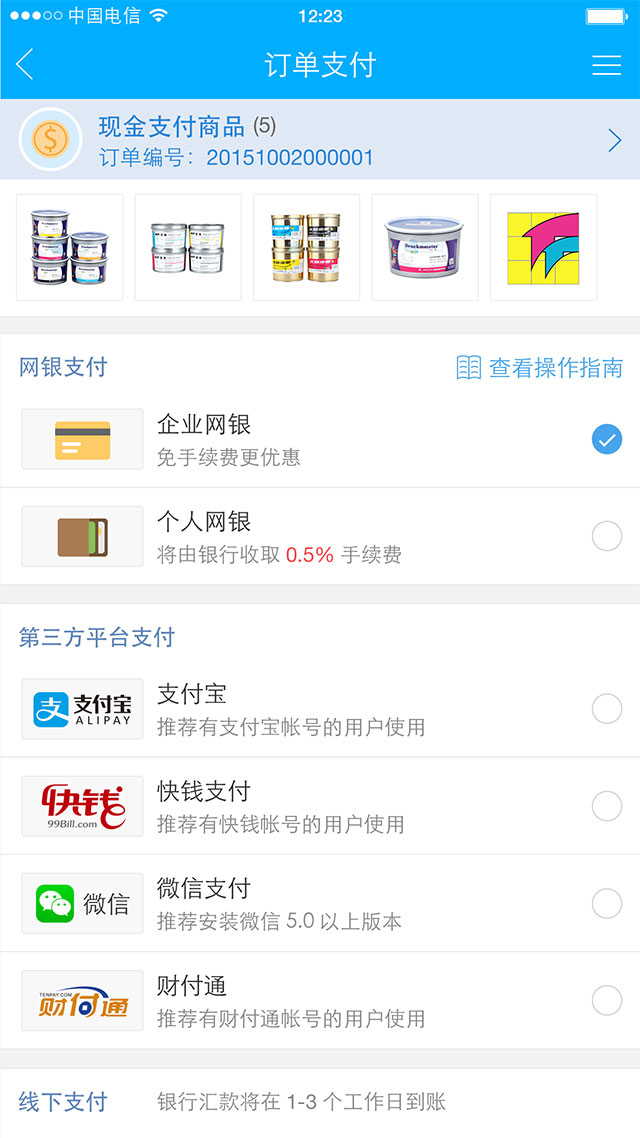This screenshot has height=1138, width=640.
Task: Open the Druckmeister bucket product image
Action: point(425,247)
